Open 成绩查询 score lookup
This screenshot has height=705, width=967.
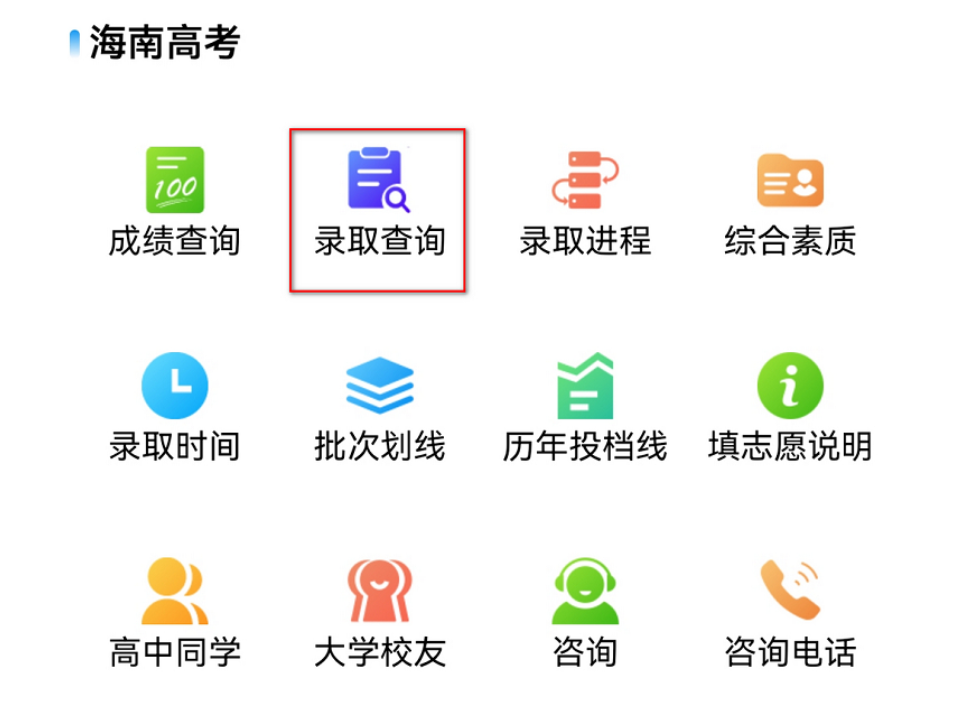[175, 182]
